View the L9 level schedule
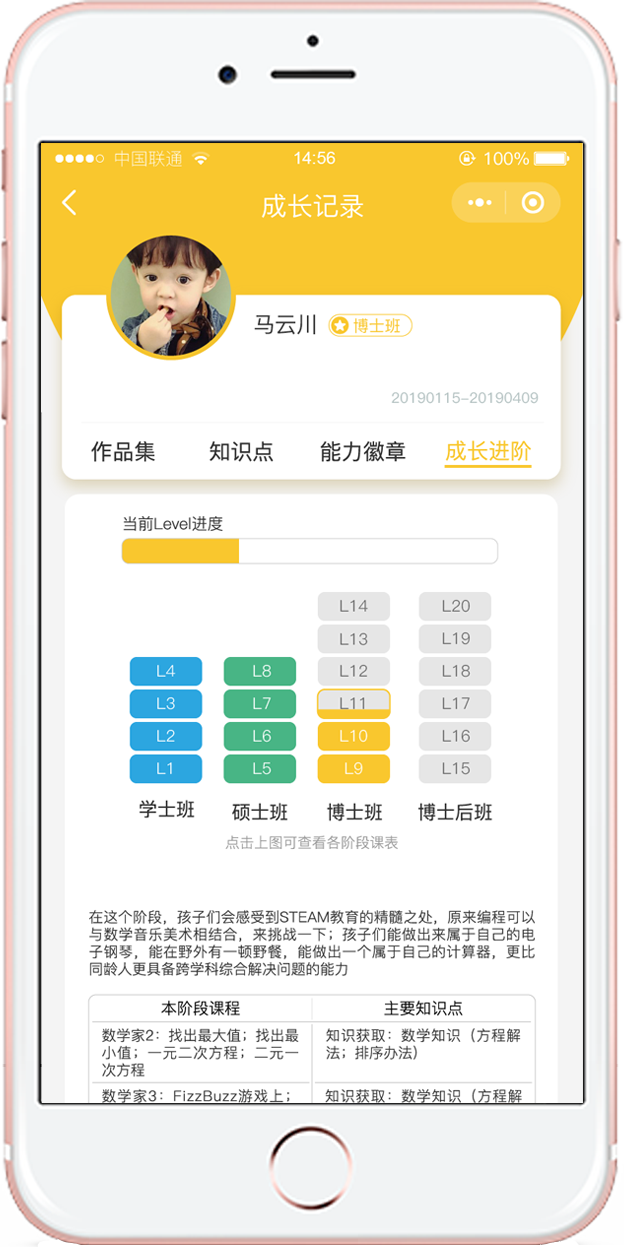This screenshot has width=624, height=1250. (353, 769)
